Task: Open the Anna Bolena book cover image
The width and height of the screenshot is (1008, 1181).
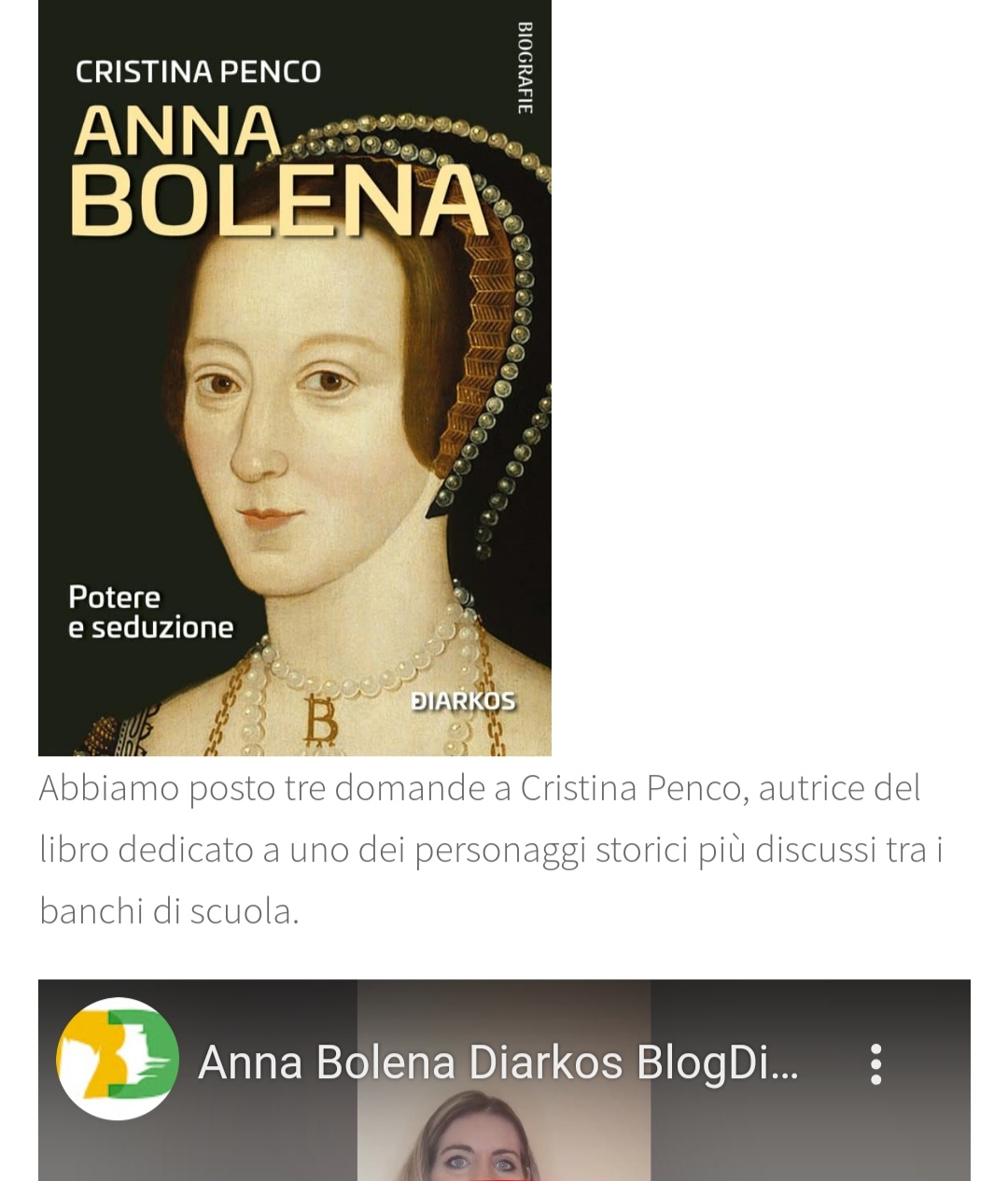Action: (294, 377)
